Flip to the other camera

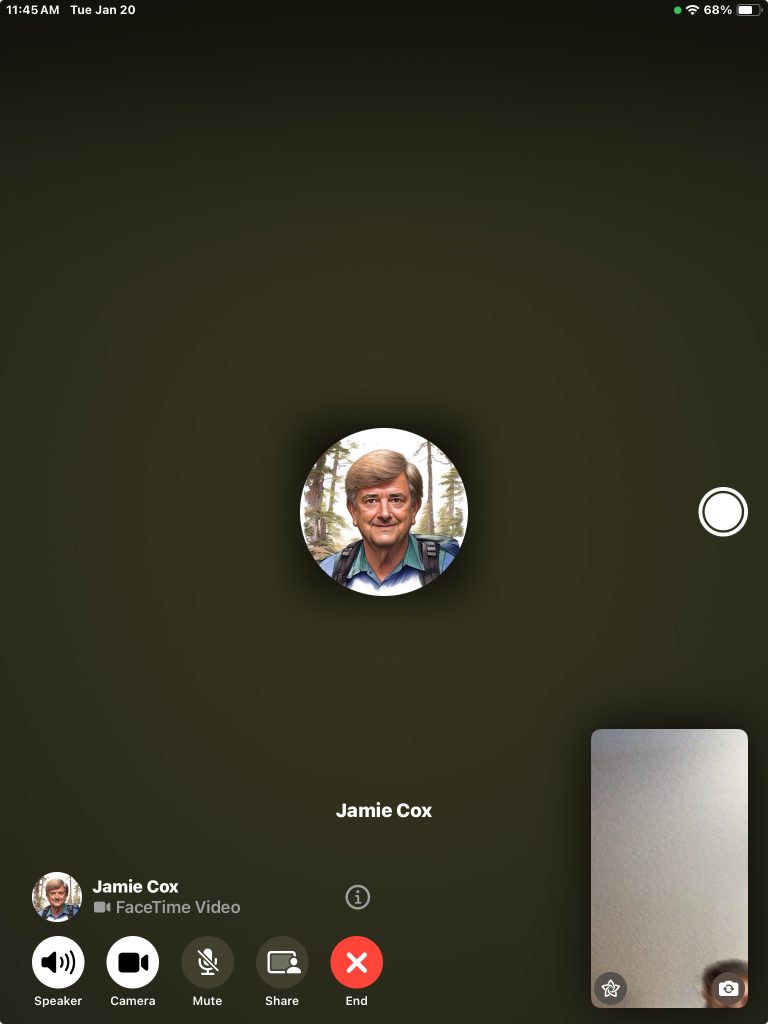729,988
